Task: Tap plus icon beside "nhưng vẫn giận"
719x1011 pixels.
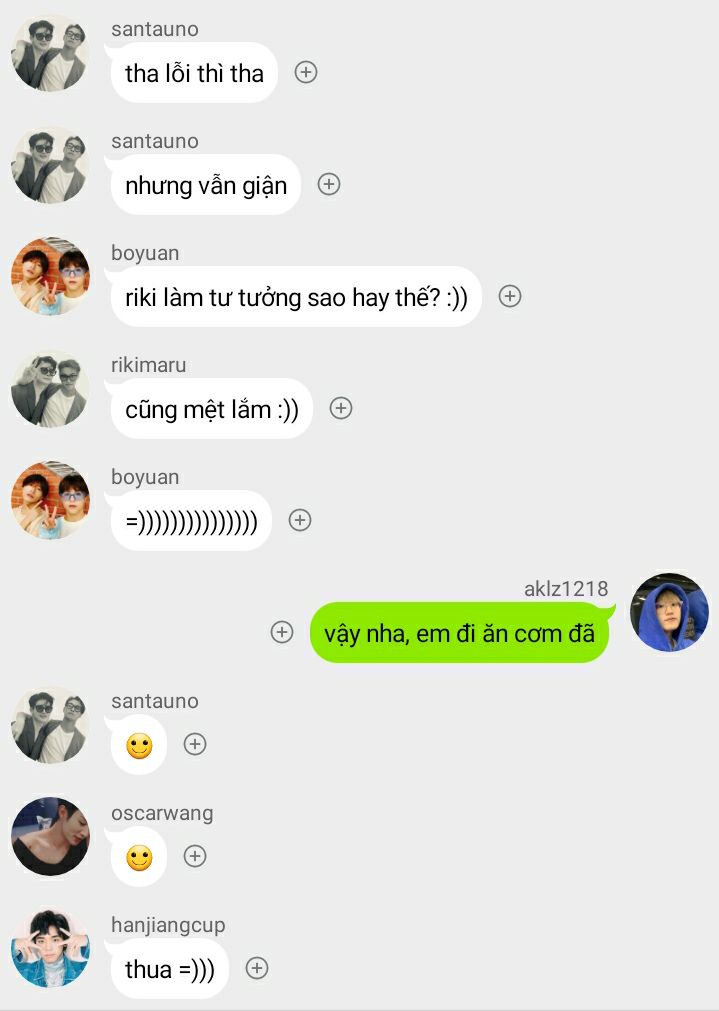Action: pos(329,184)
